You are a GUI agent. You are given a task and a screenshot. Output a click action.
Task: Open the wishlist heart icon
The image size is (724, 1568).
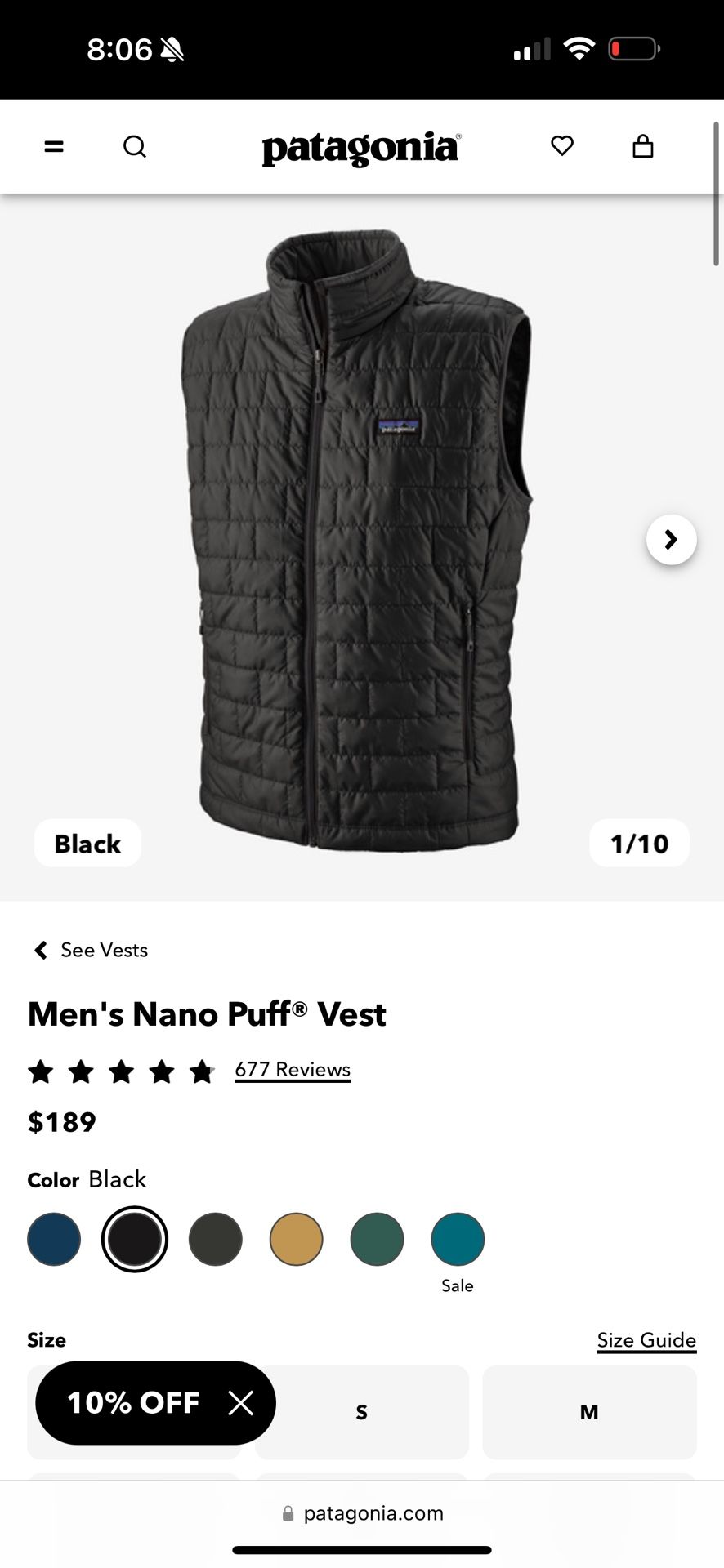(562, 146)
